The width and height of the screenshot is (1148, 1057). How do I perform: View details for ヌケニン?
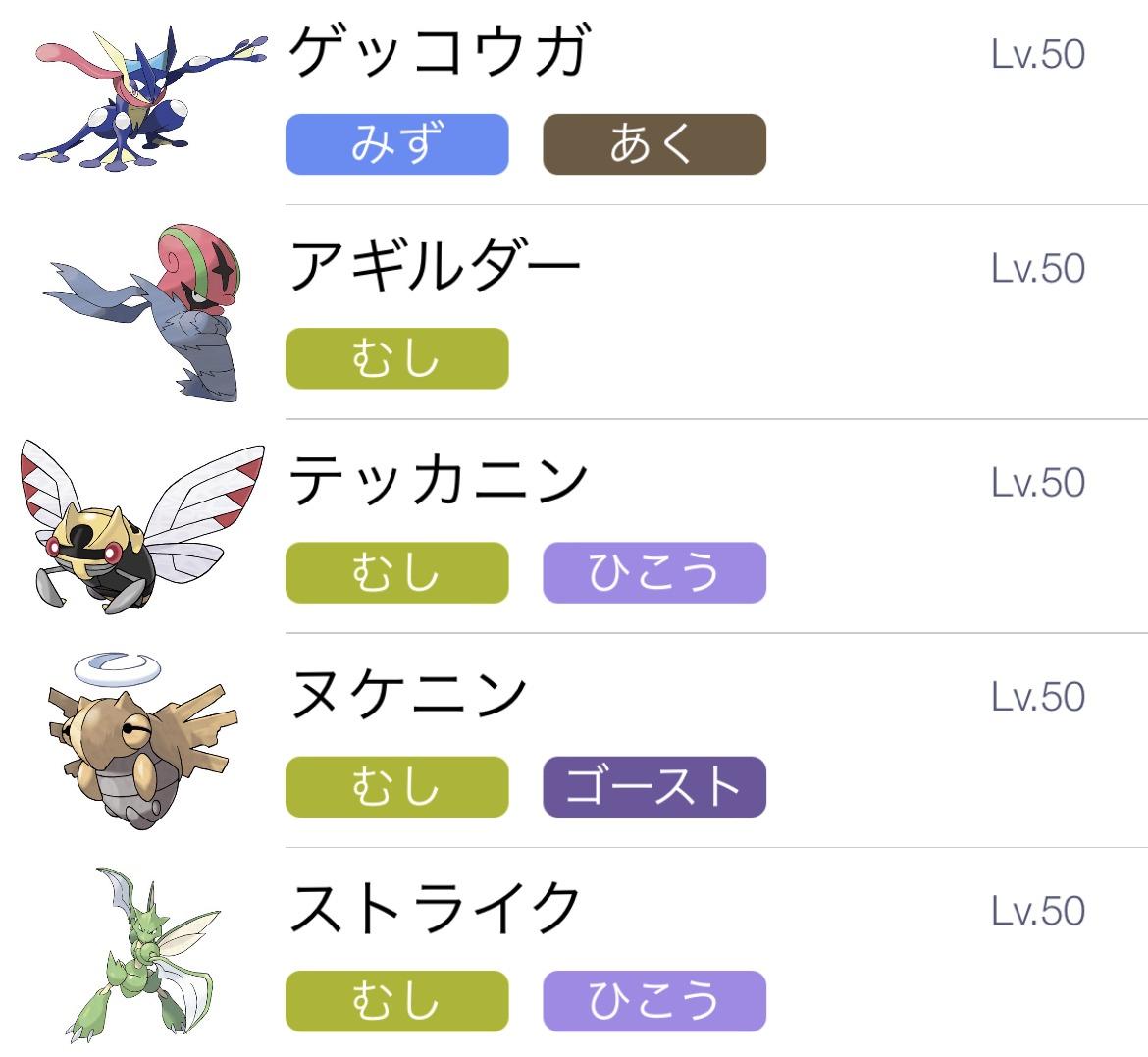[x=409, y=696]
